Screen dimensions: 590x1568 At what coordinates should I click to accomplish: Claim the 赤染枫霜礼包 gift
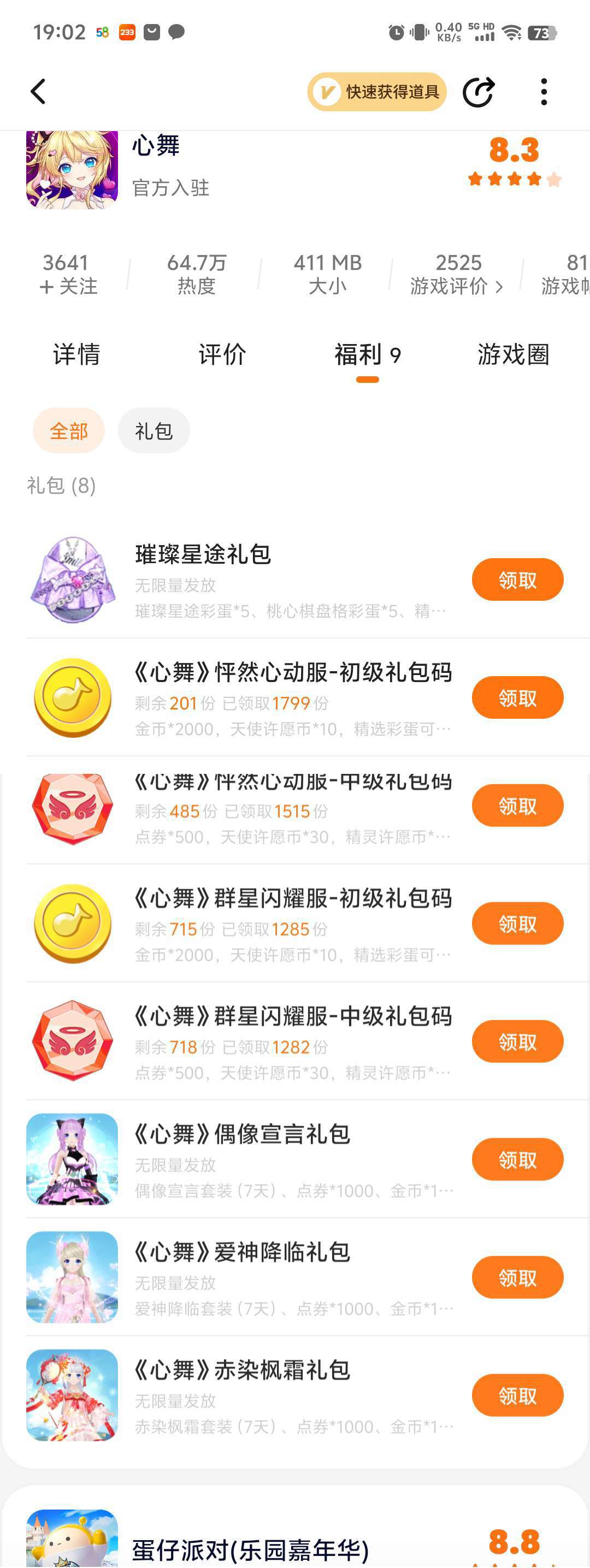[x=517, y=1396]
